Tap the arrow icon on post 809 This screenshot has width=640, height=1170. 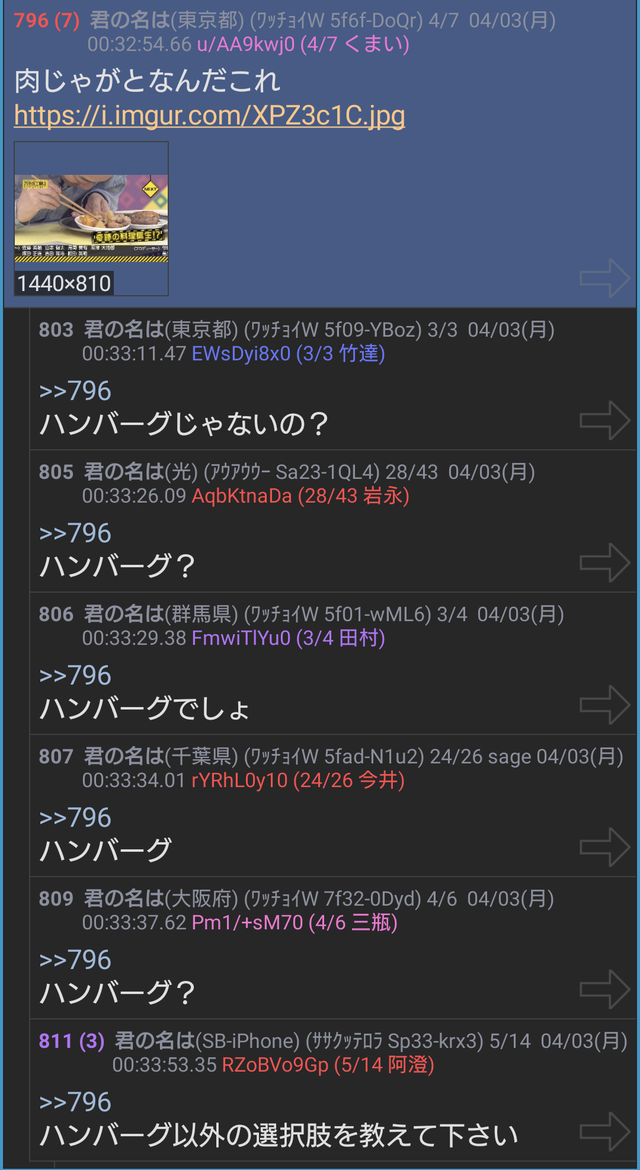[x=605, y=989]
